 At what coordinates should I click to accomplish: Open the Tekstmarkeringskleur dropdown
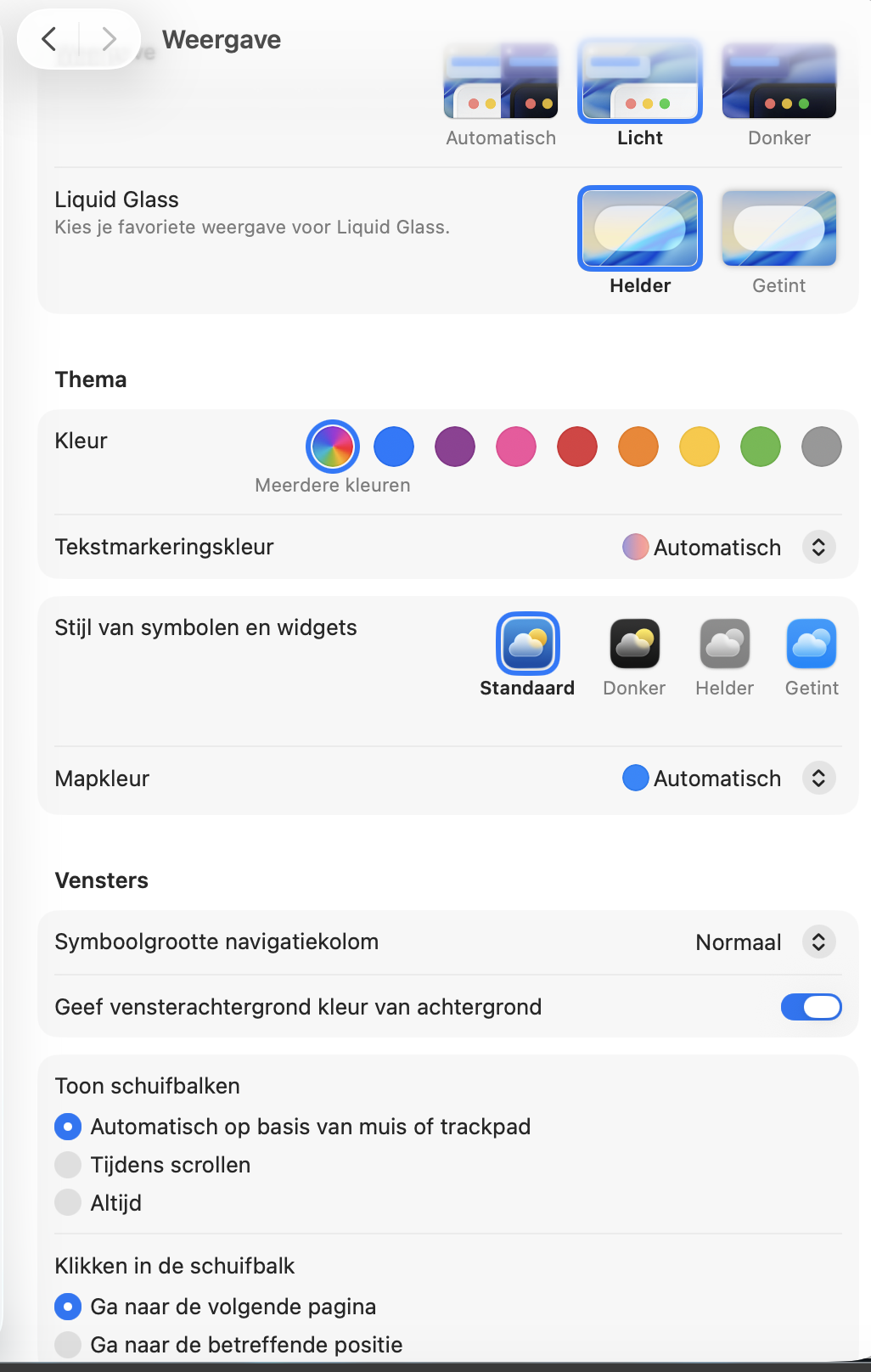pyautogui.click(x=818, y=547)
